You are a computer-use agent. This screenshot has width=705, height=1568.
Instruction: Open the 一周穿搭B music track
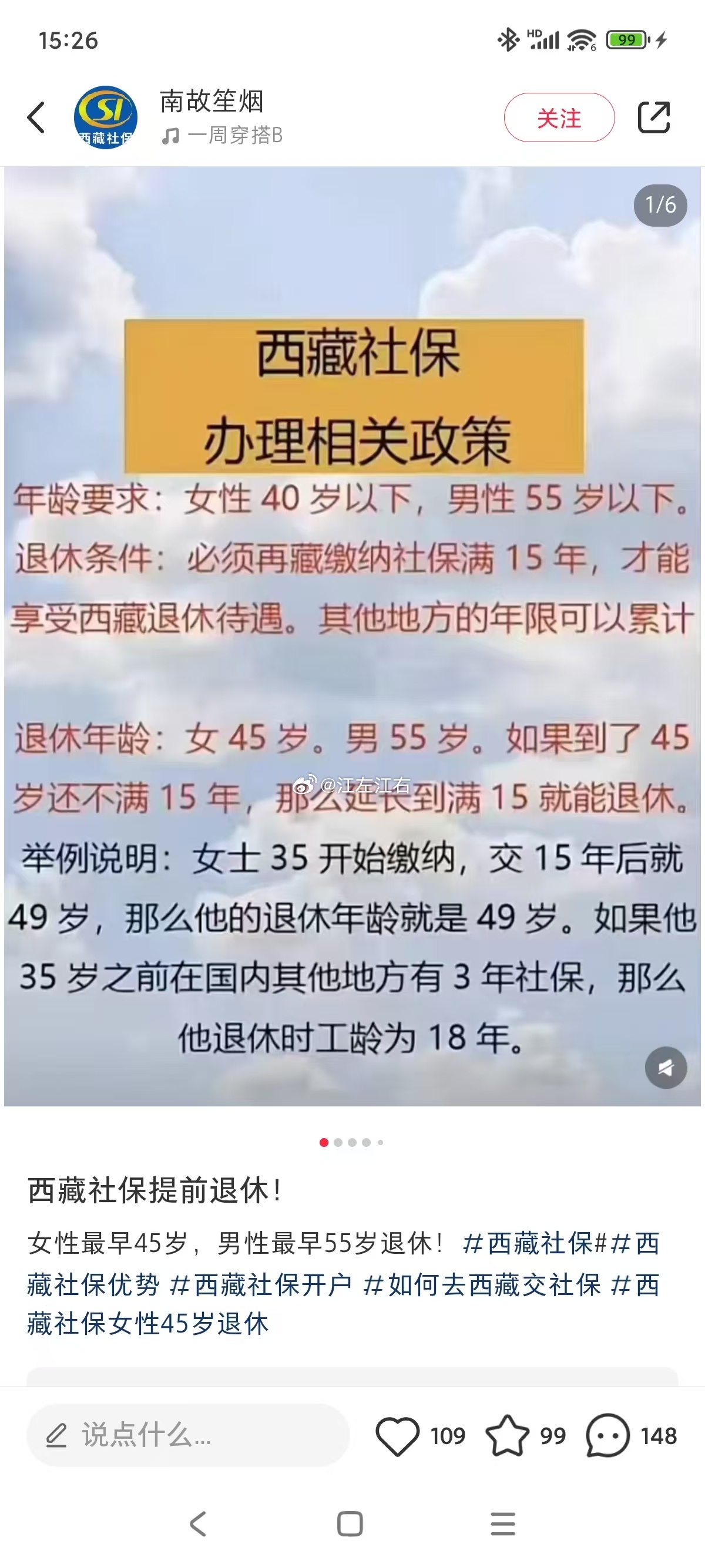[223, 135]
